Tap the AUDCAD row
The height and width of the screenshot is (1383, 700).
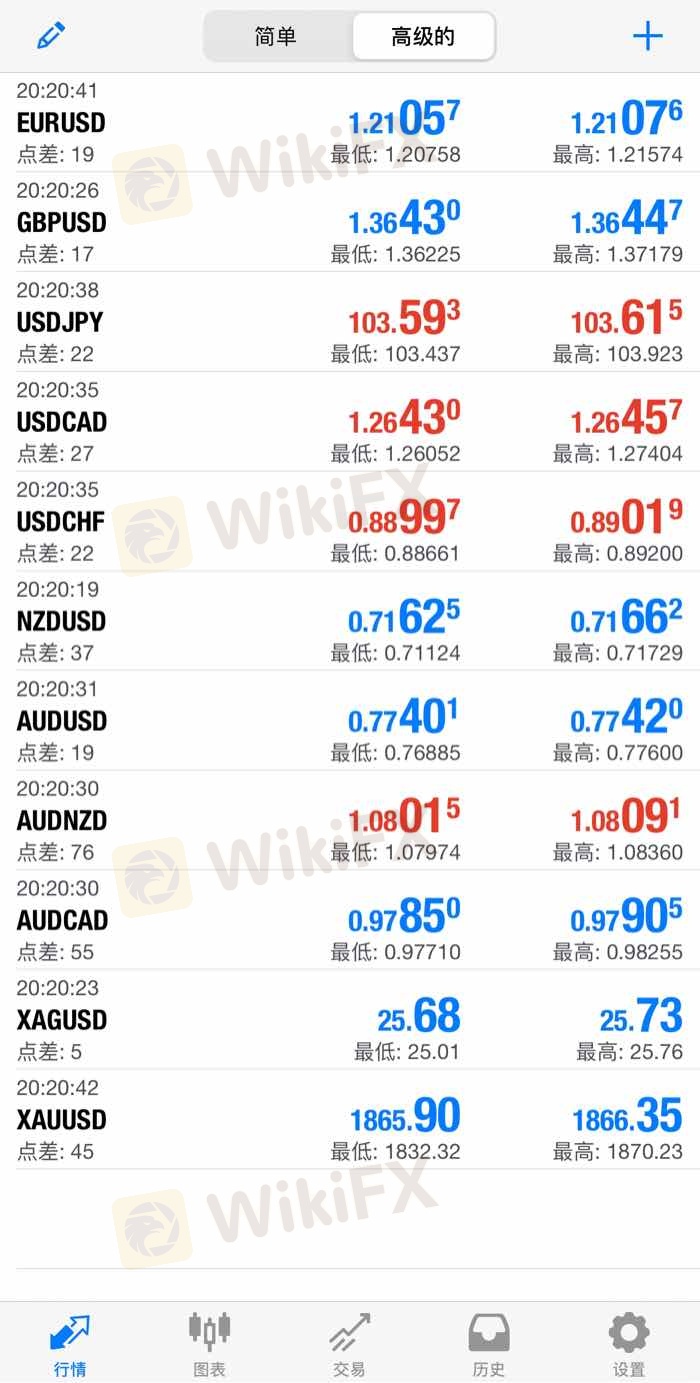(x=350, y=920)
